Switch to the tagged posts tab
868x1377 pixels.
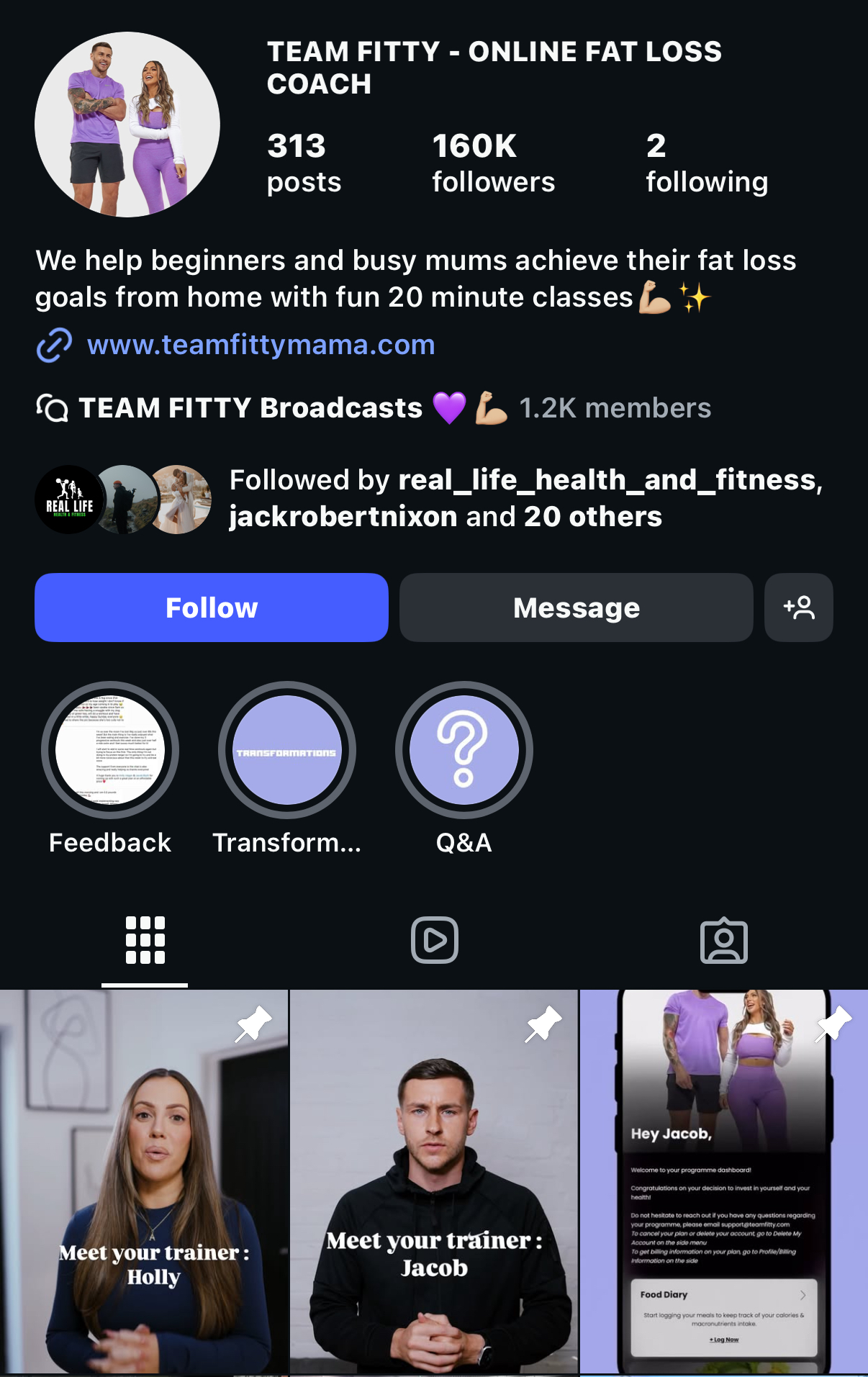point(723,940)
